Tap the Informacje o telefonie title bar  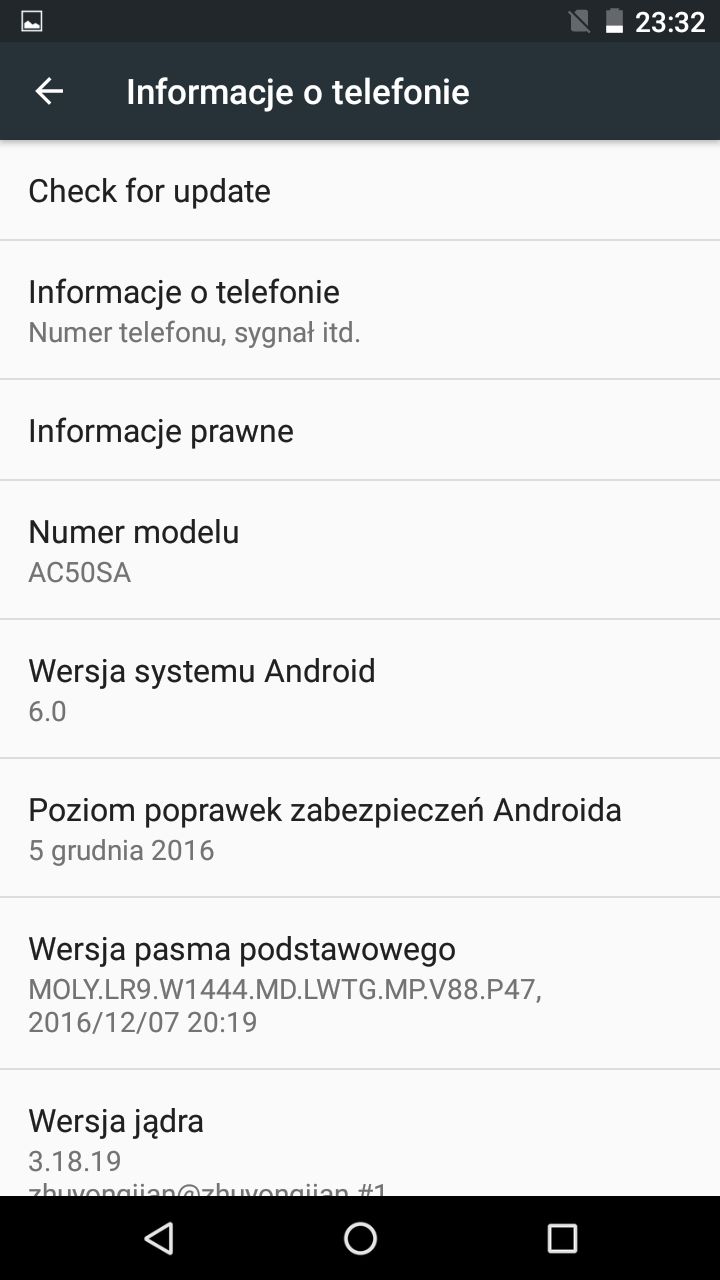296,91
